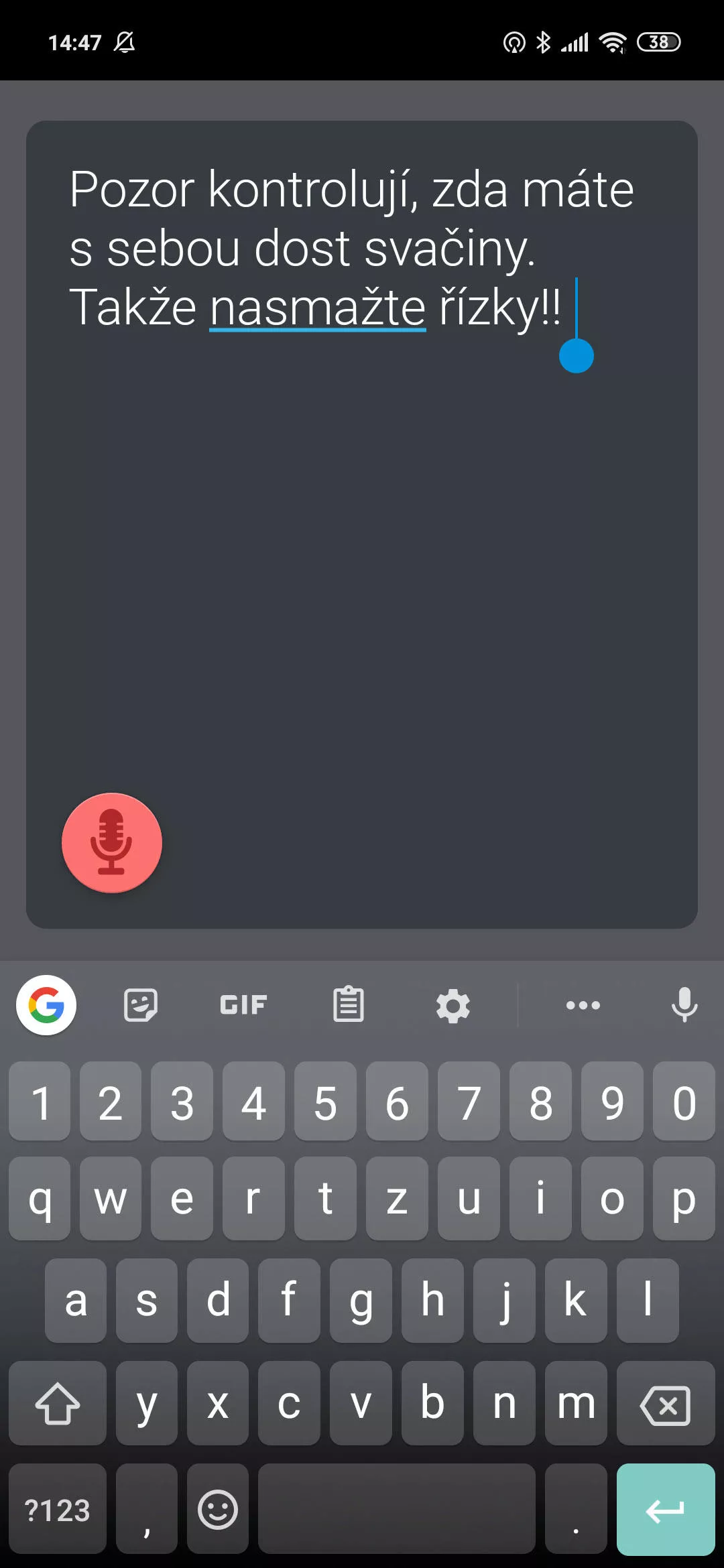This screenshot has height=1568, width=724.
Task: Tap the red microphone record button
Action: [x=112, y=842]
